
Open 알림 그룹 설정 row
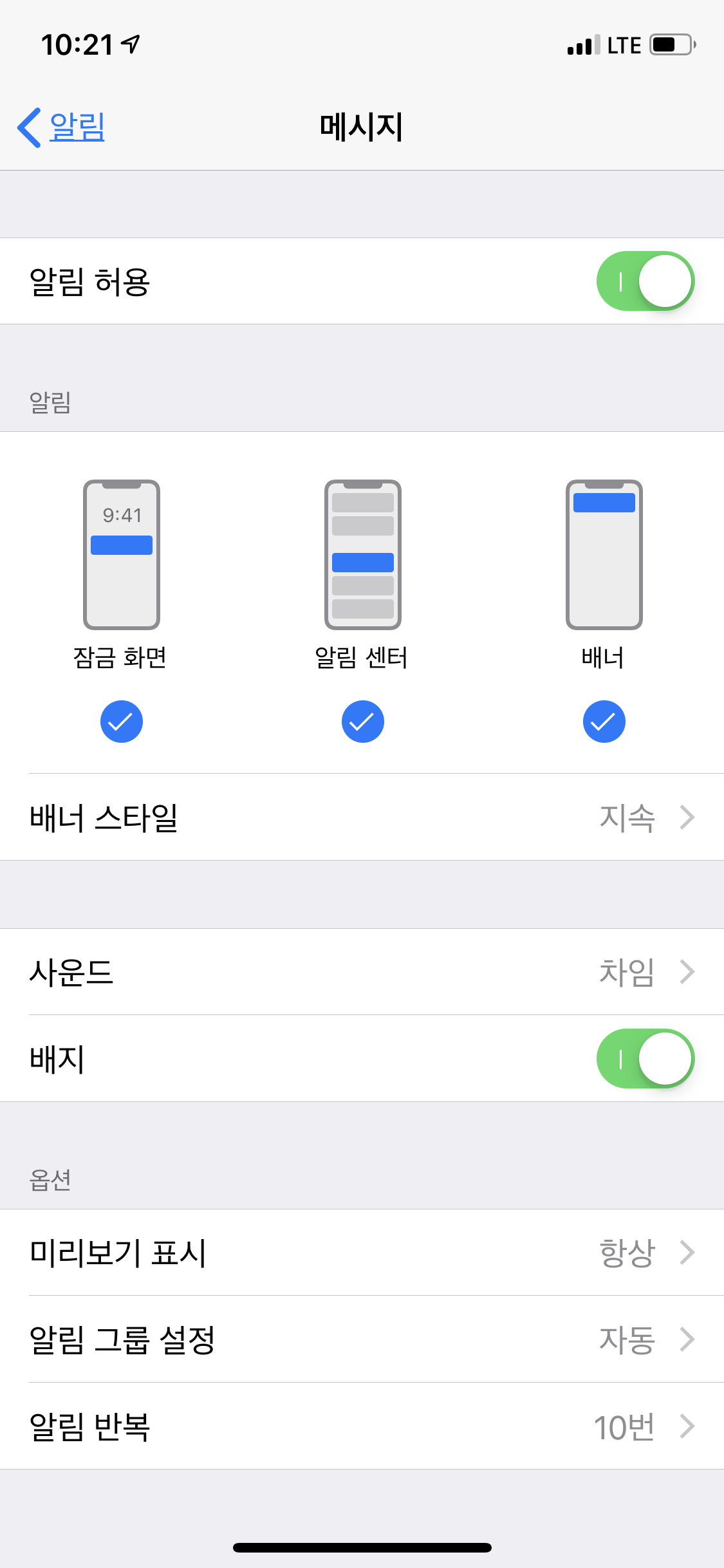point(362,1339)
